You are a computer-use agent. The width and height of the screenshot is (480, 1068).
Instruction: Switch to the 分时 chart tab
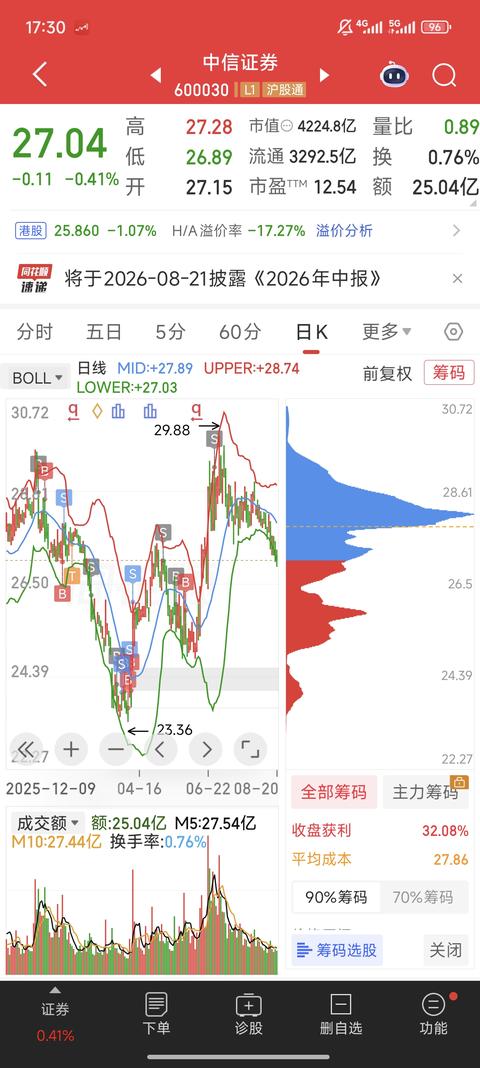click(34, 332)
